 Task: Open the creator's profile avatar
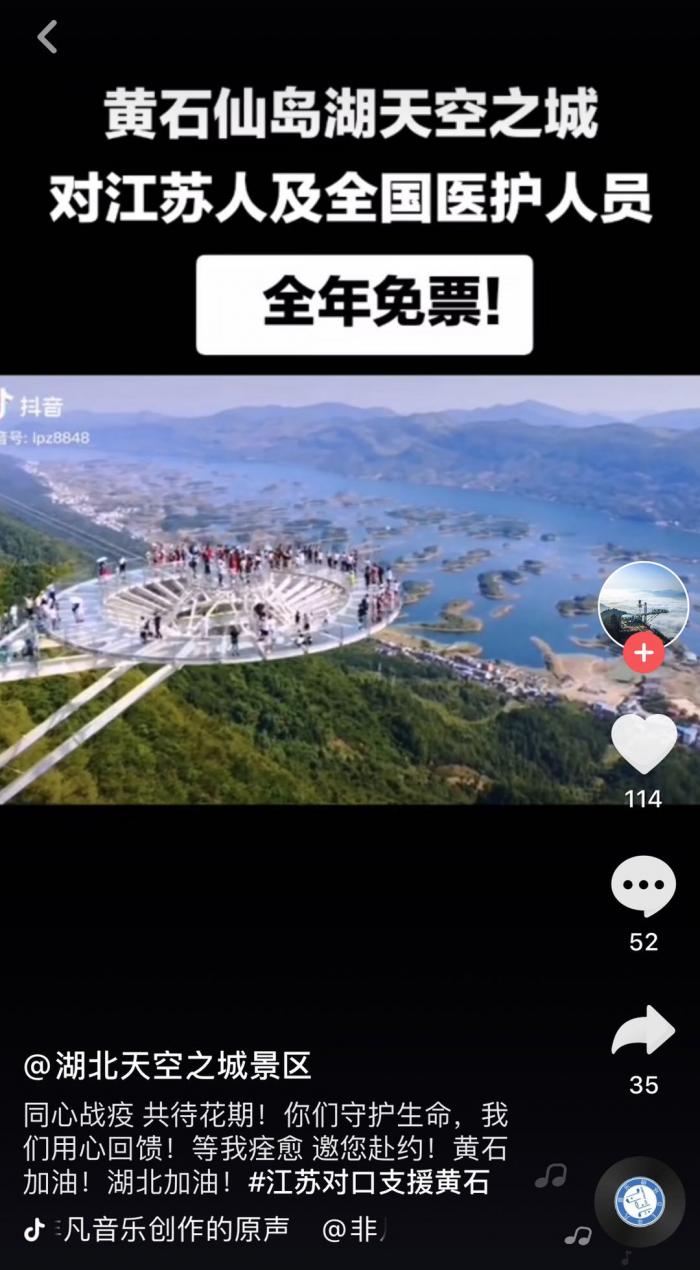point(643,603)
